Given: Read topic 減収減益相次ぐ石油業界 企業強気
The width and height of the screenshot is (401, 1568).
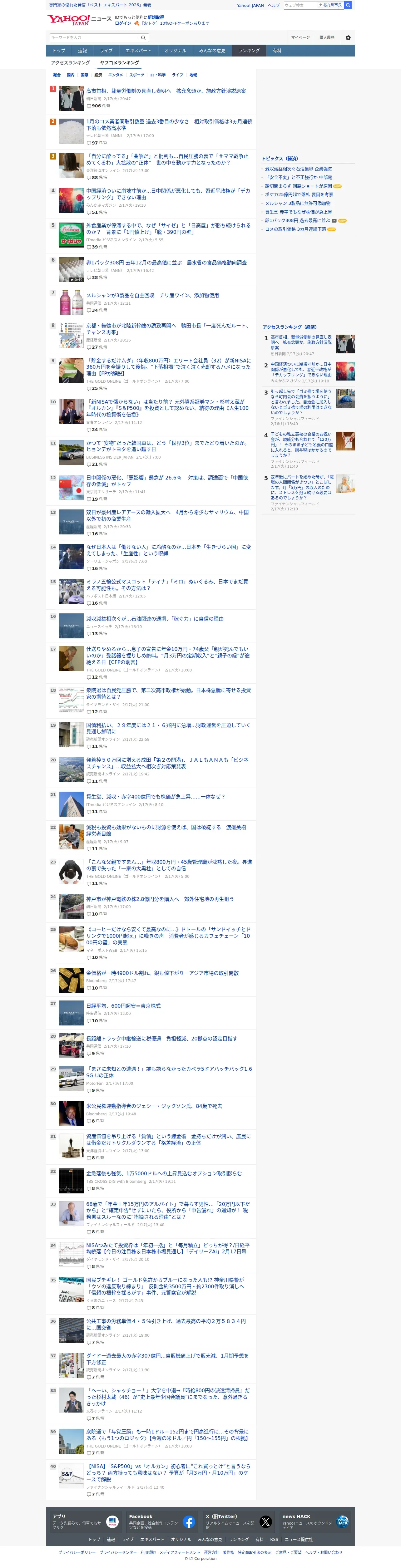Looking at the screenshot, I should pos(298,169).
